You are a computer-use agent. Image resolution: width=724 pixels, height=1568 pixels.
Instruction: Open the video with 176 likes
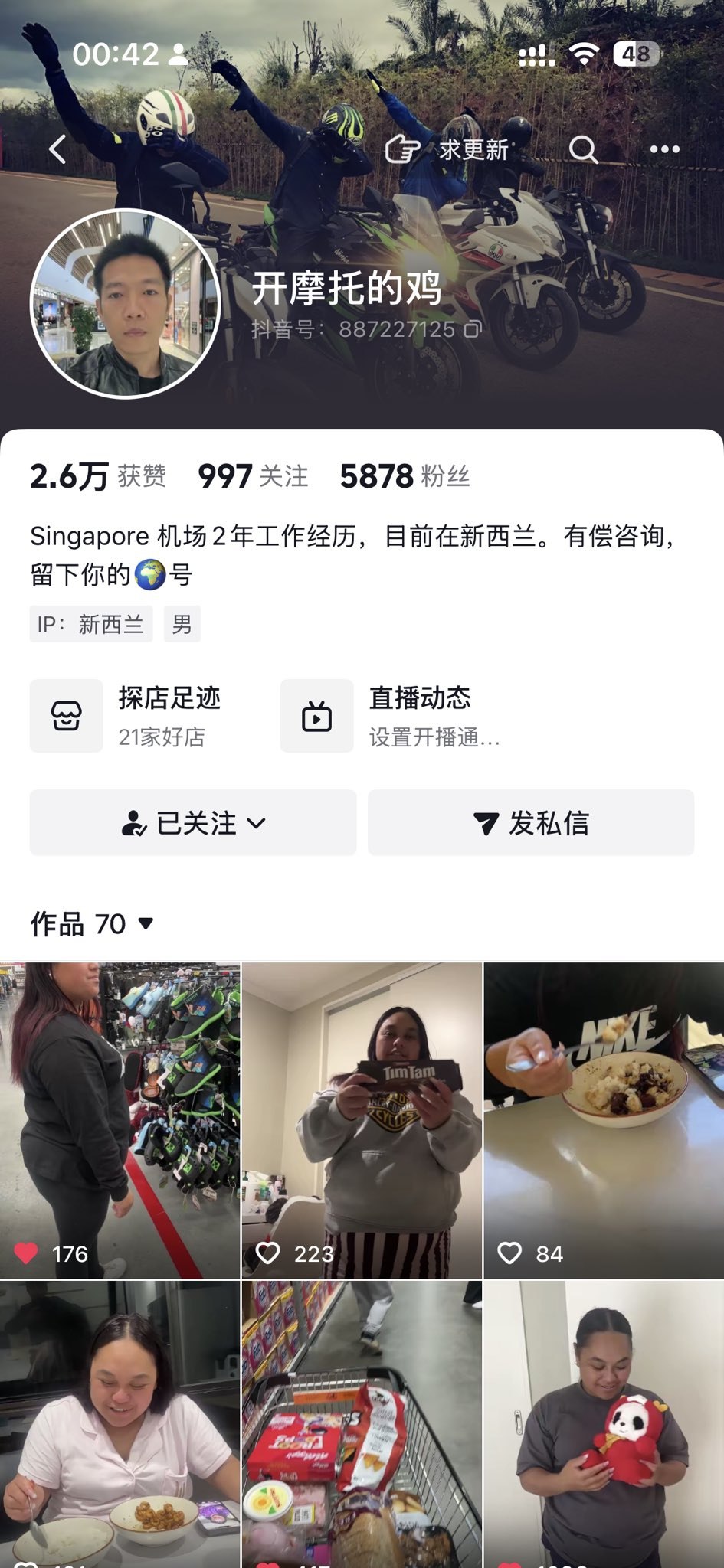point(120,1120)
